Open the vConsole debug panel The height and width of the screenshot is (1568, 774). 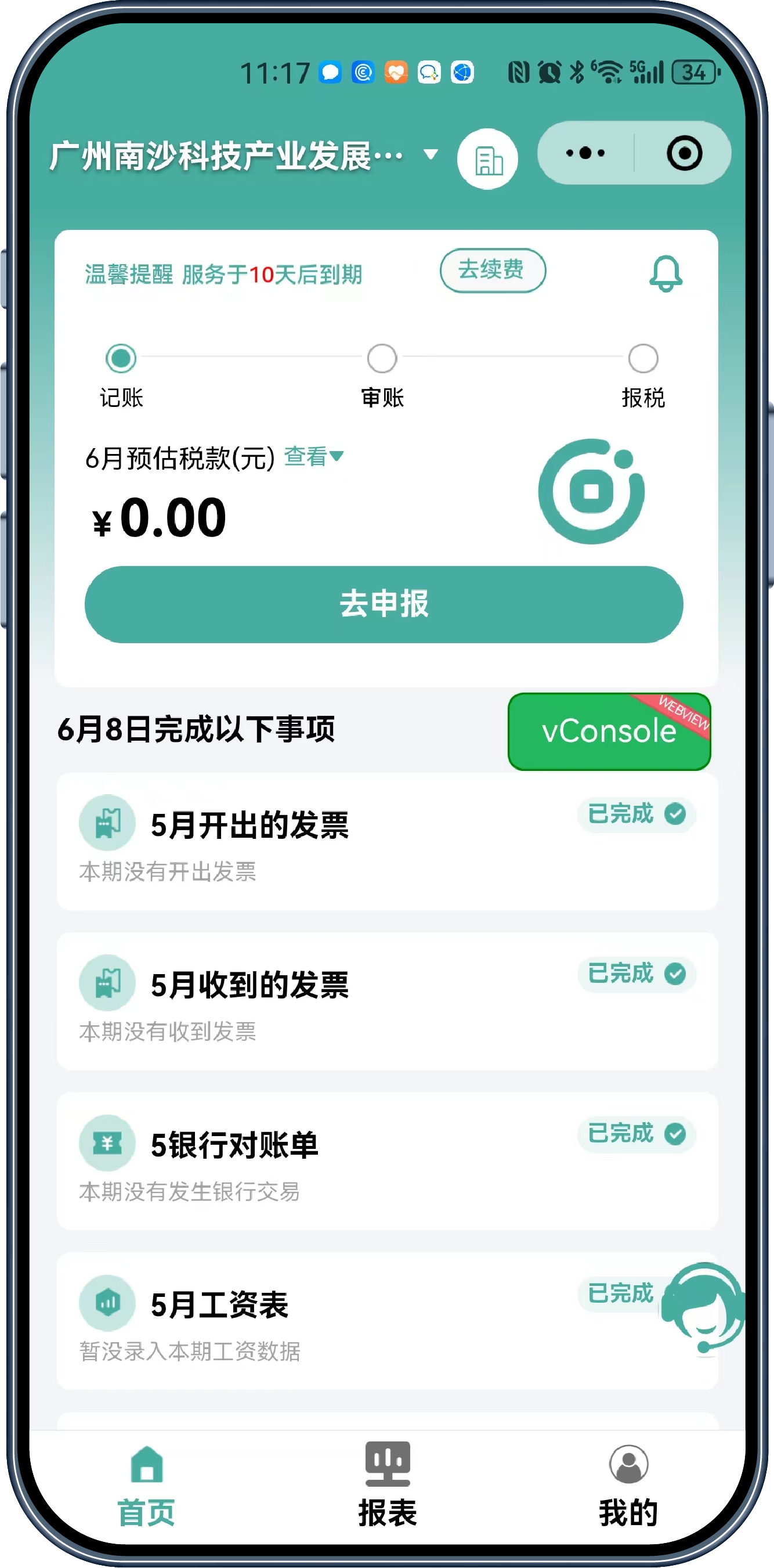(x=609, y=731)
